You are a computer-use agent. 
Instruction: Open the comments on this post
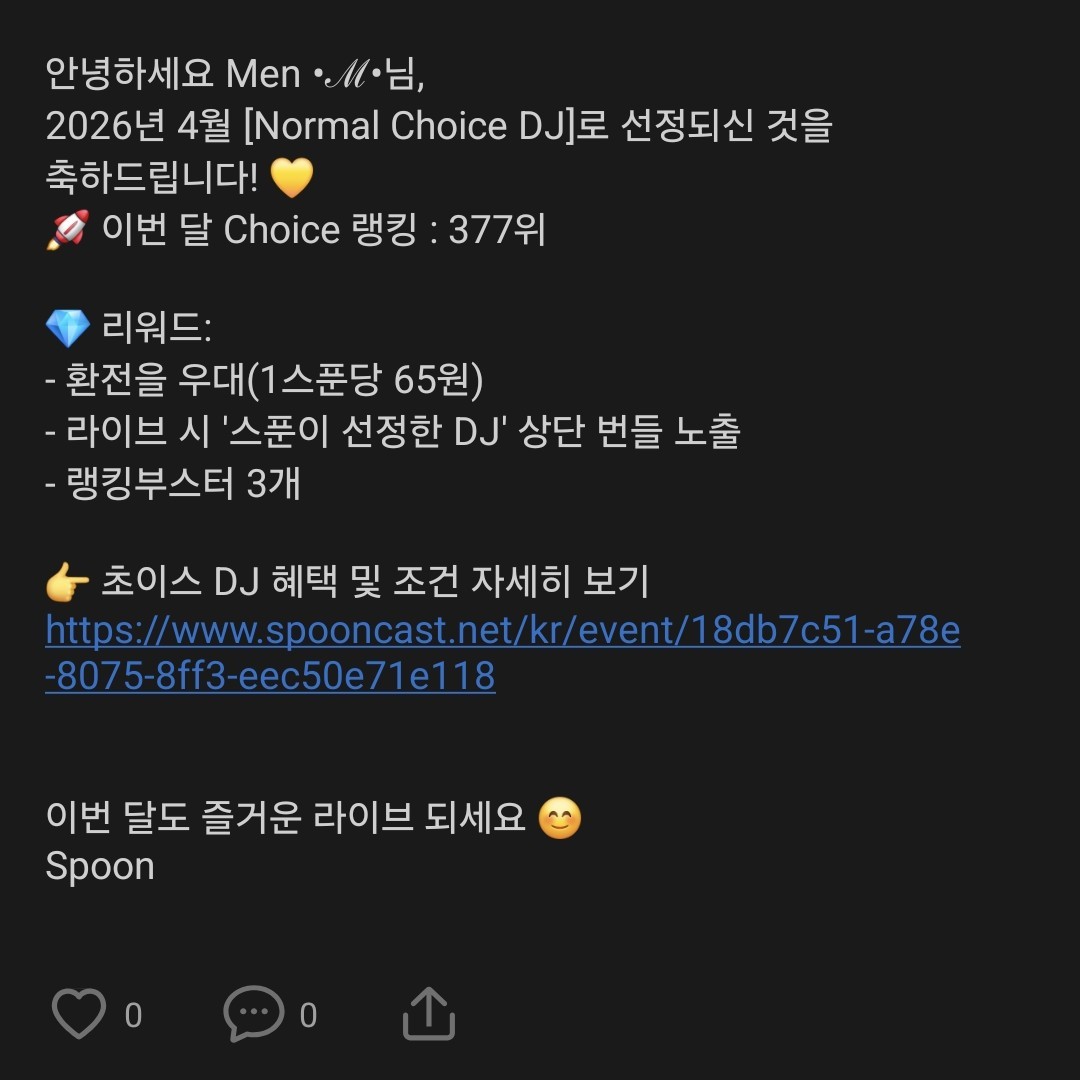click(253, 1014)
